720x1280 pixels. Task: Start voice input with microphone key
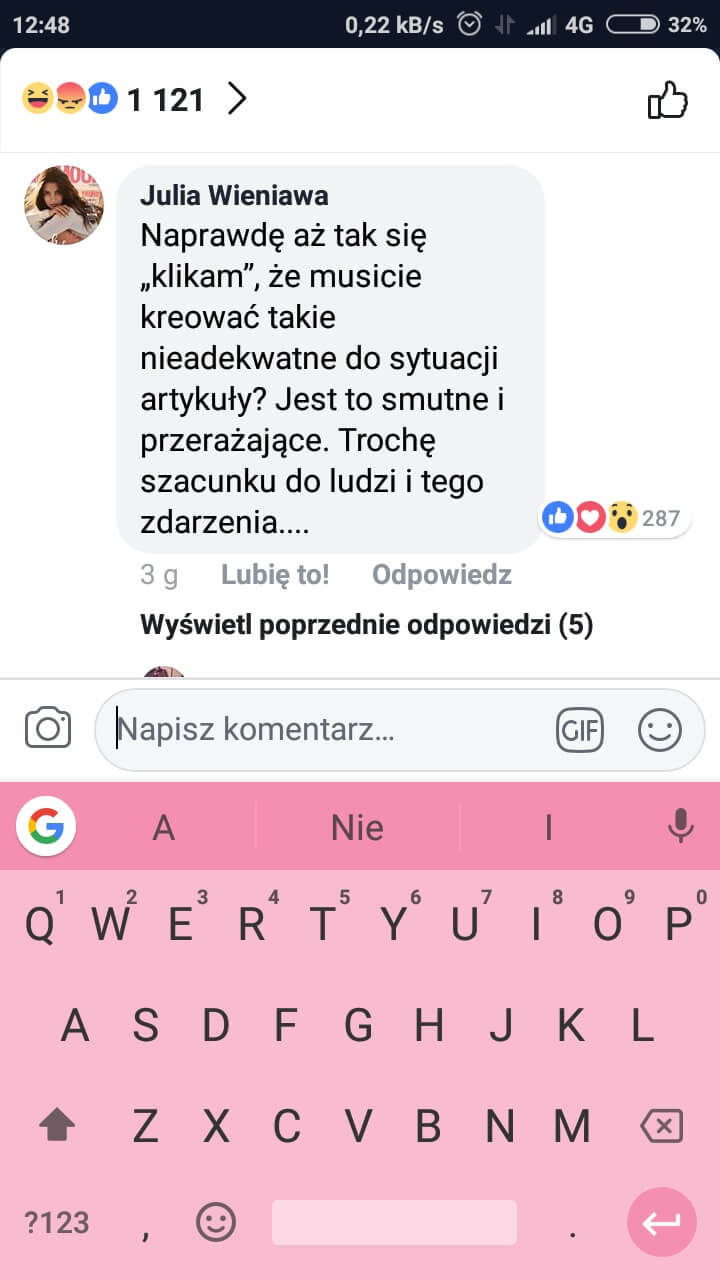tap(681, 826)
